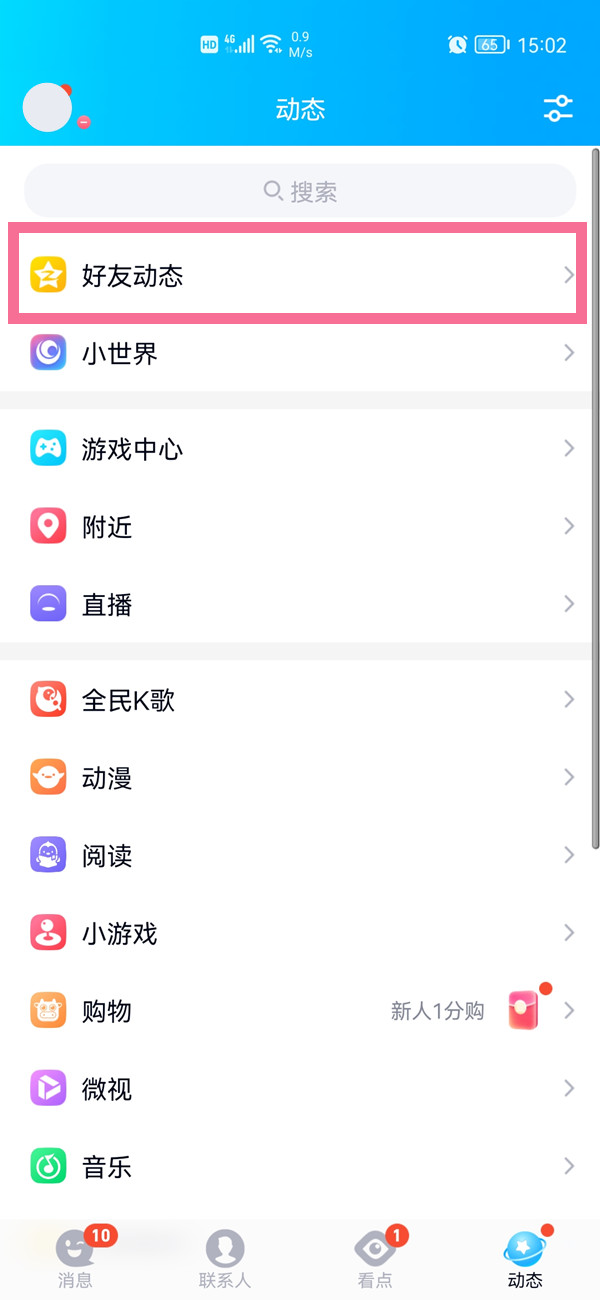Open 直播

pos(298,605)
